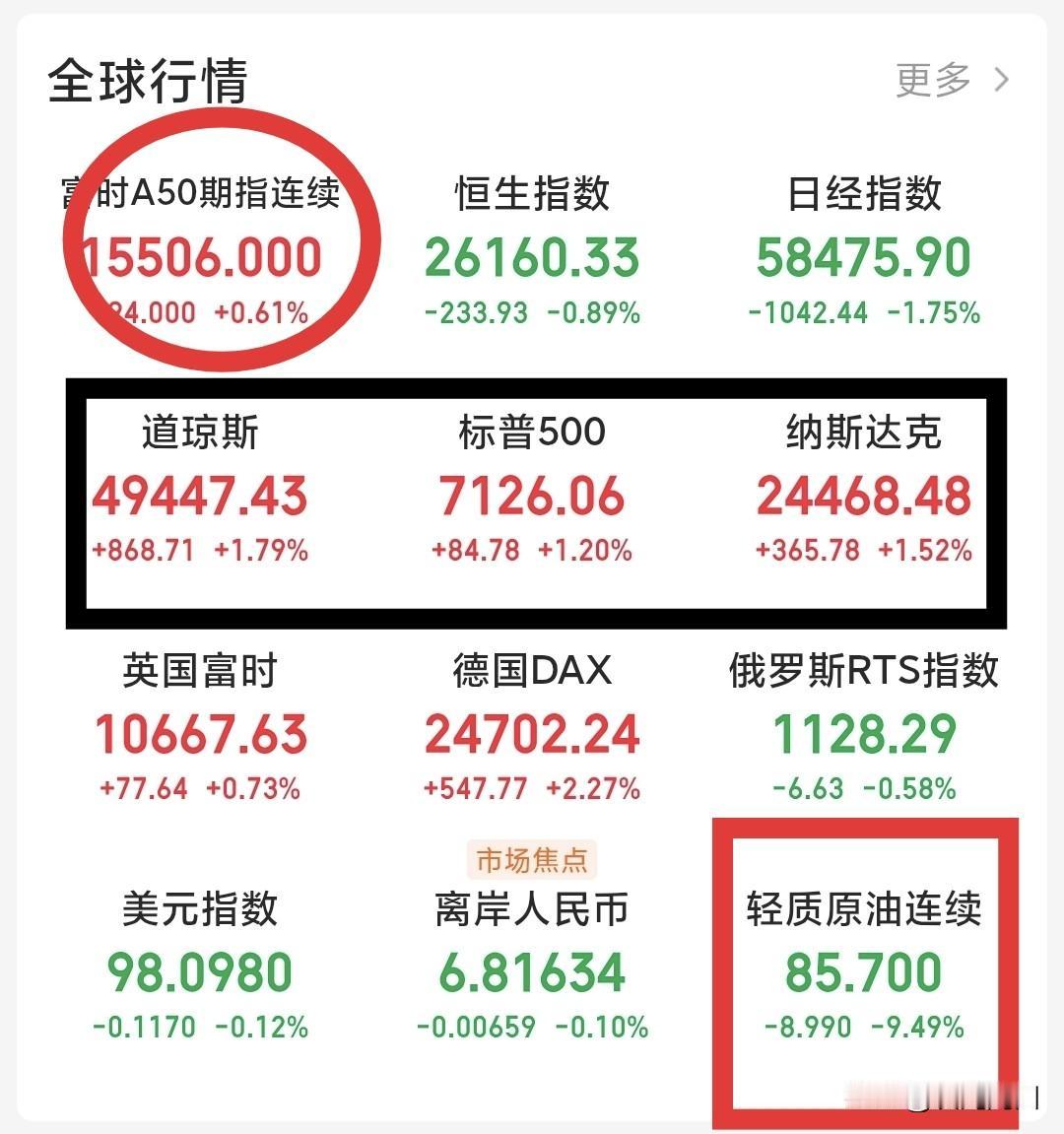The image size is (1064, 1134).
Task: Open the 更多 (More) global markets link
Action: pos(932,79)
